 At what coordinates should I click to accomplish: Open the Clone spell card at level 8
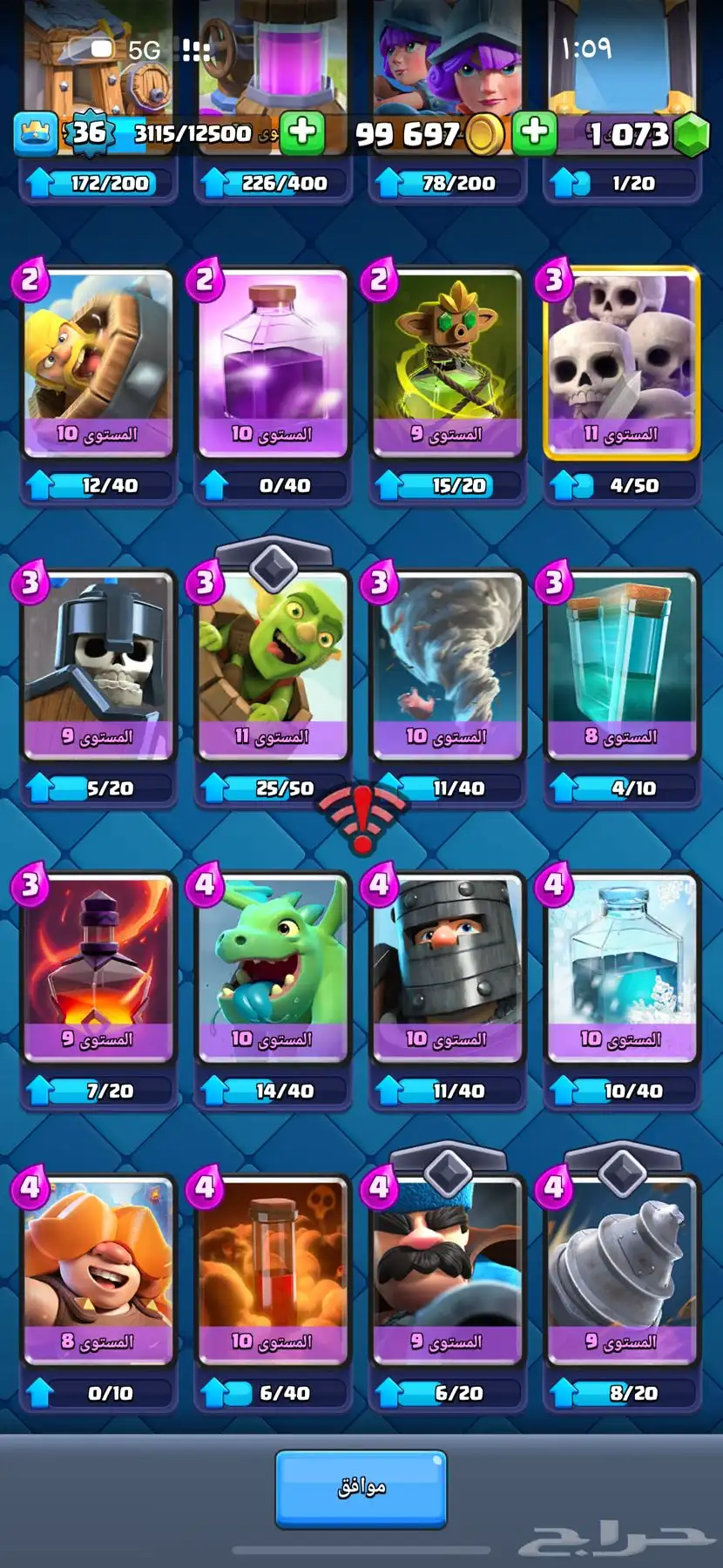click(x=621, y=665)
